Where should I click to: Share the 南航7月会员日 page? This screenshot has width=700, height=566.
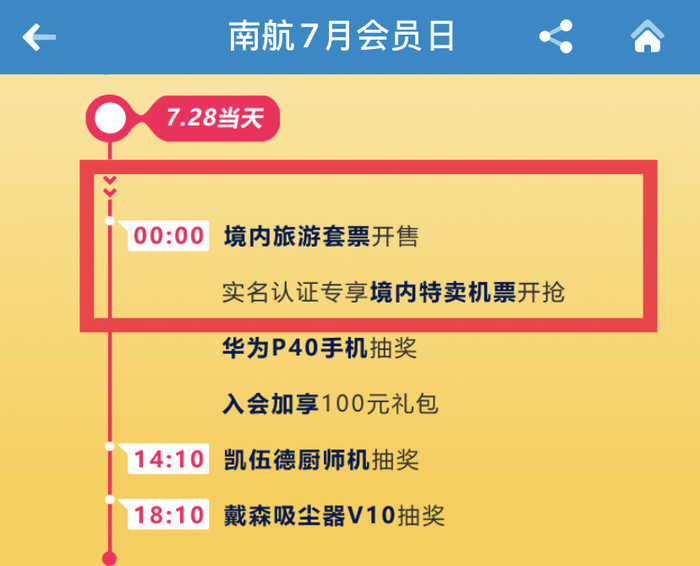556,38
